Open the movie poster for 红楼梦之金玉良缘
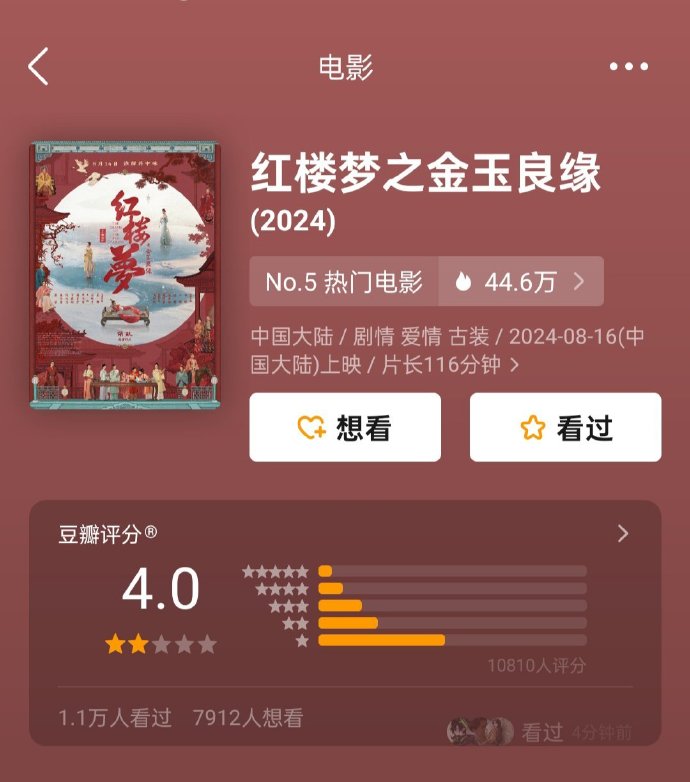This screenshot has height=782, width=690. click(x=124, y=277)
